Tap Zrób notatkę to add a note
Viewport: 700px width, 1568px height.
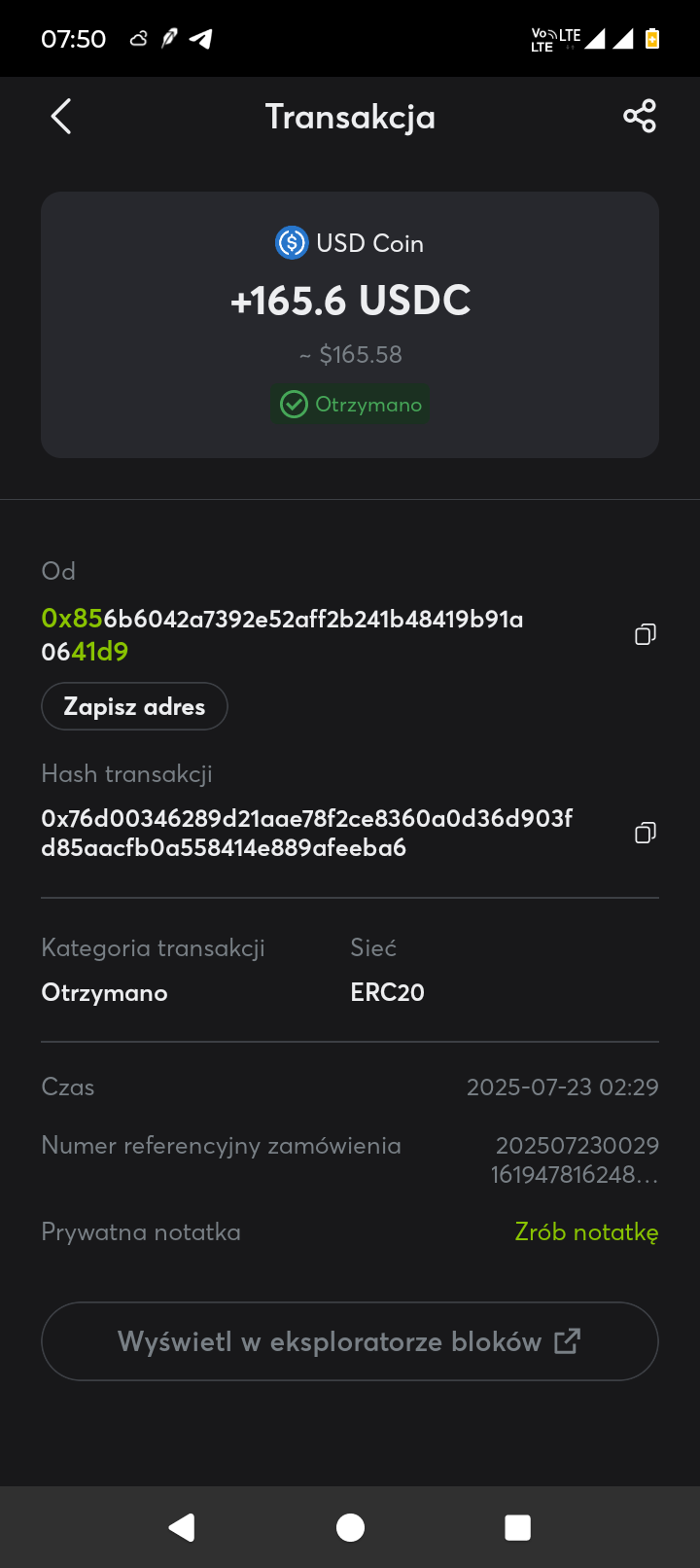(586, 1231)
